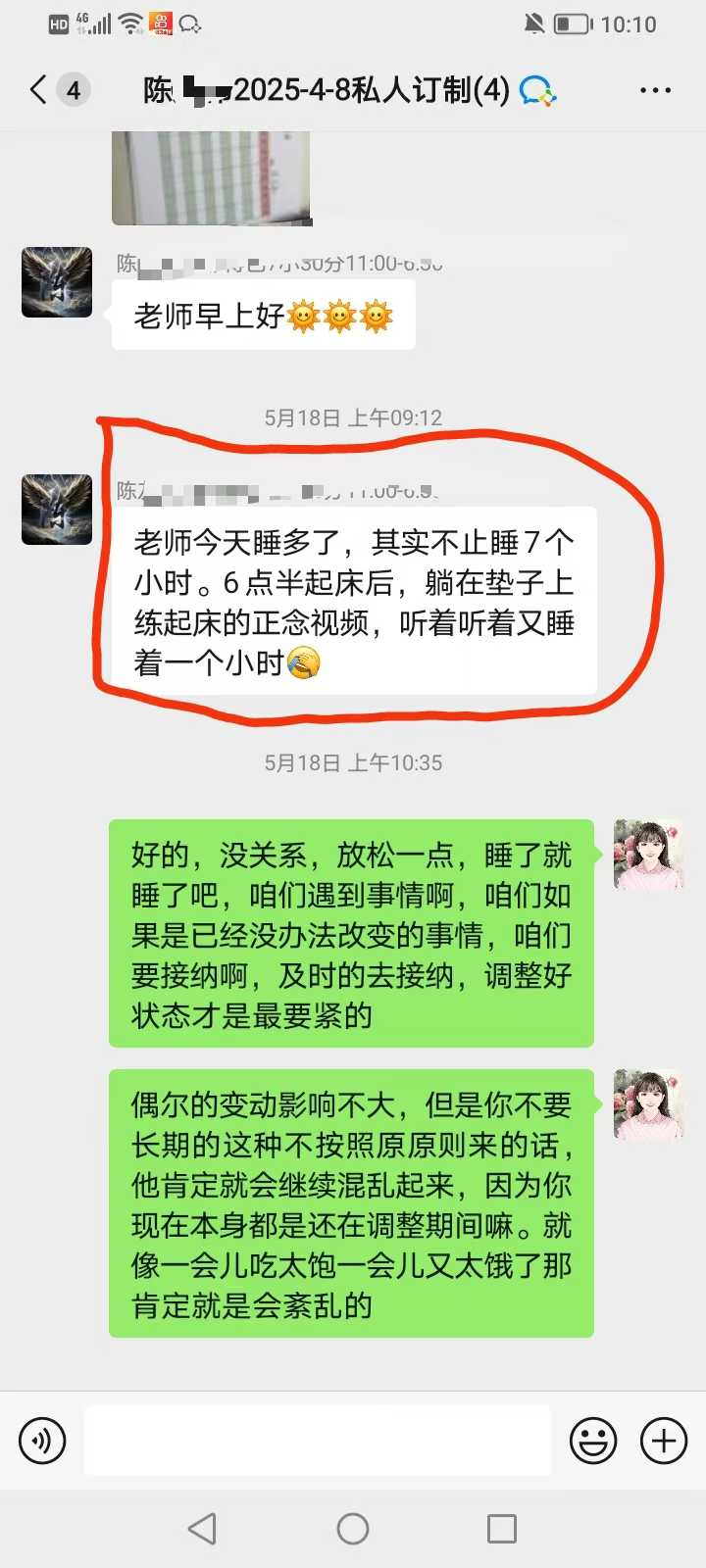Open avatar beside 老师今天睡多了 message
706x1568 pixels.
click(x=57, y=510)
